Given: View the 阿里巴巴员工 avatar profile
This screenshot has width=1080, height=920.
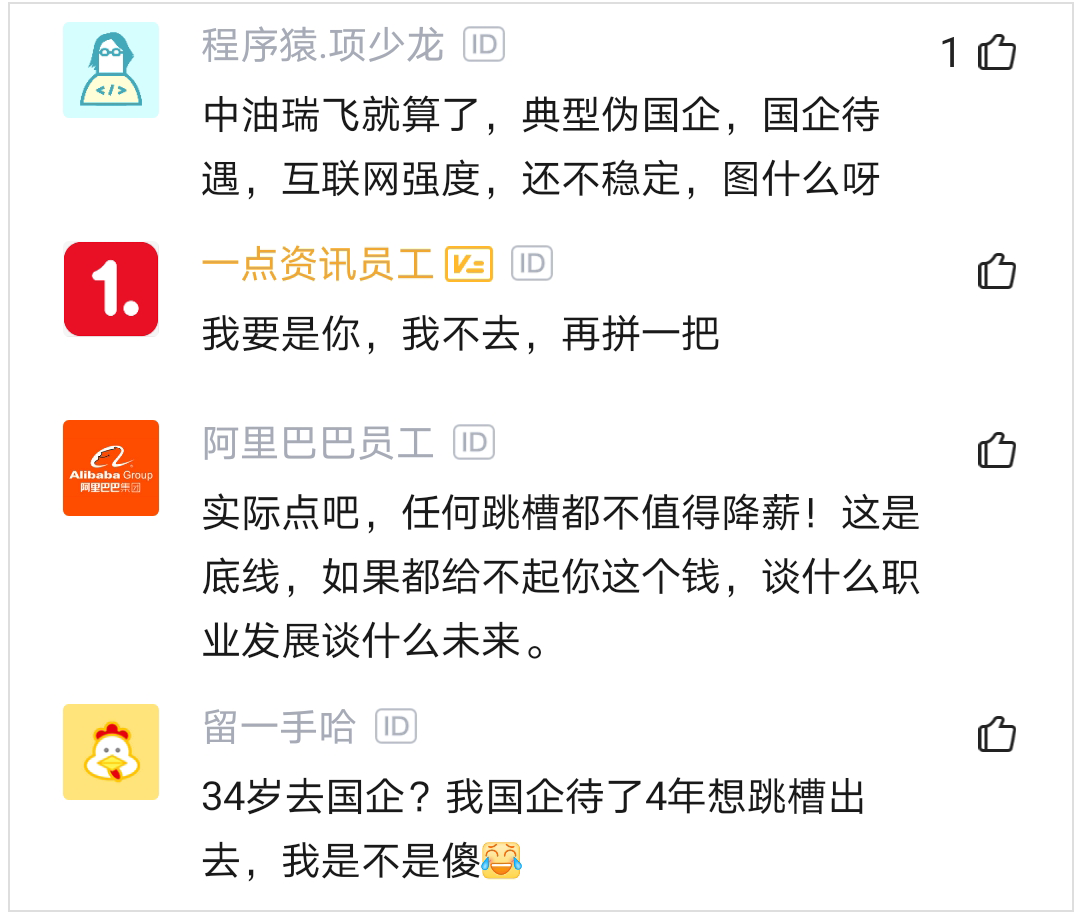Looking at the screenshot, I should tap(111, 468).
